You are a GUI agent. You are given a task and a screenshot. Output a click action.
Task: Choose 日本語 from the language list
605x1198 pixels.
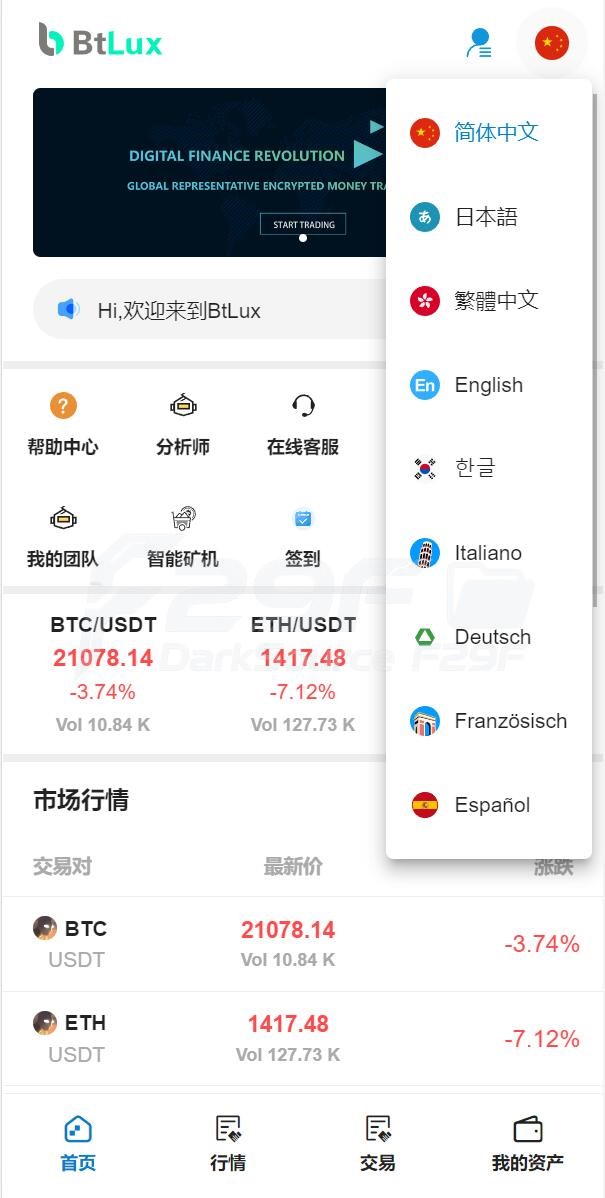pos(488,217)
